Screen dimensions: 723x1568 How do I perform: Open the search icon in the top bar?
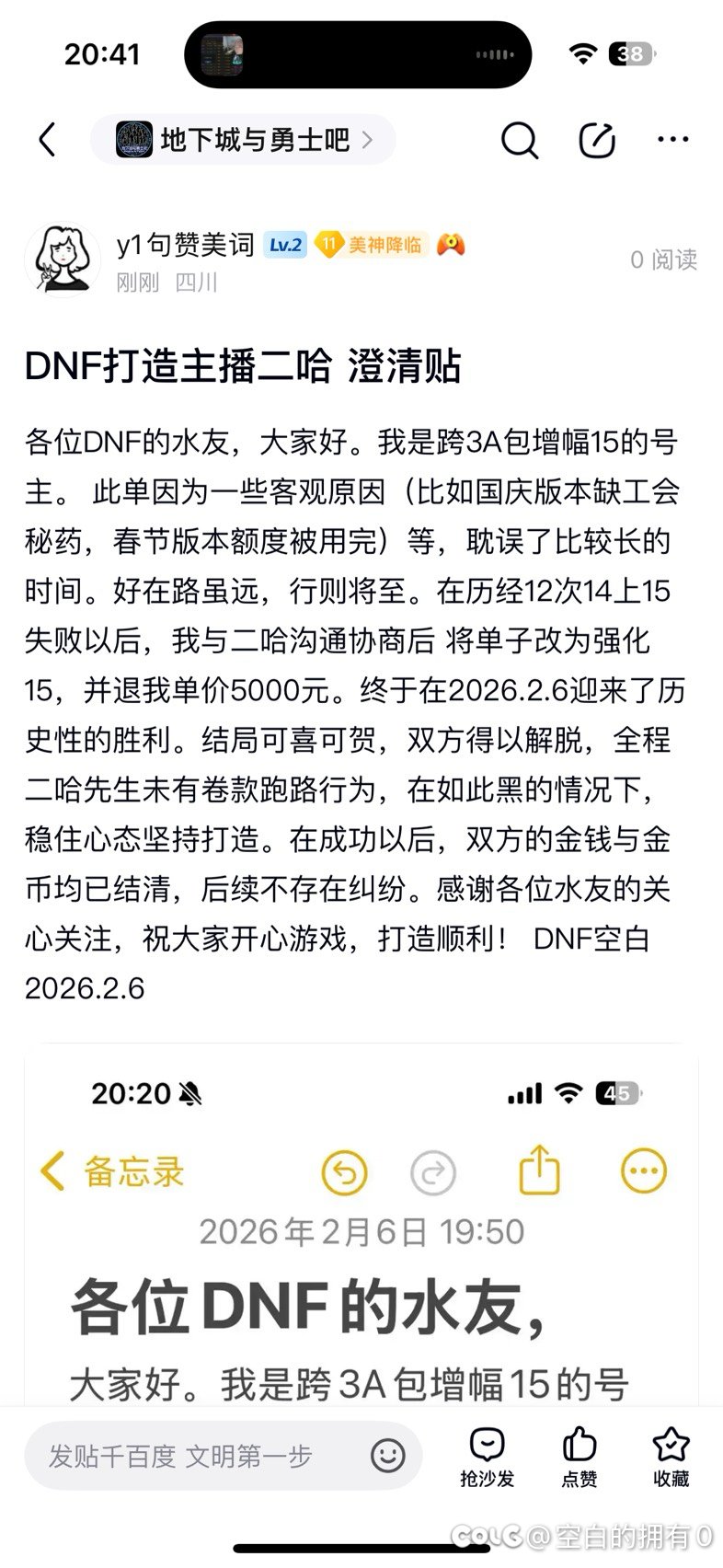[520, 141]
